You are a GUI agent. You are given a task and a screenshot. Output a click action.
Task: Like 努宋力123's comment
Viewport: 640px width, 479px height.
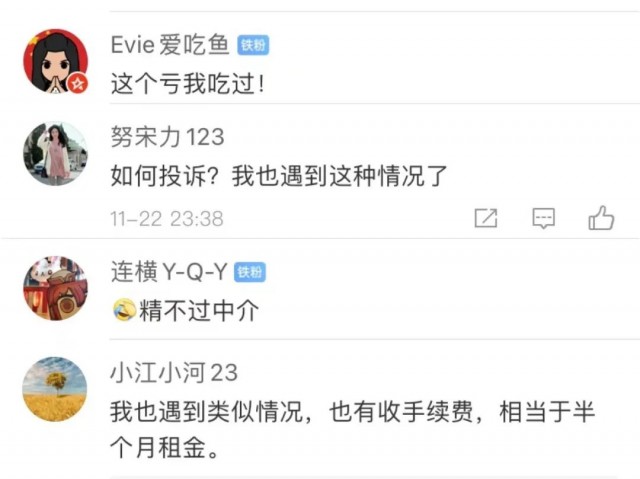(601, 218)
